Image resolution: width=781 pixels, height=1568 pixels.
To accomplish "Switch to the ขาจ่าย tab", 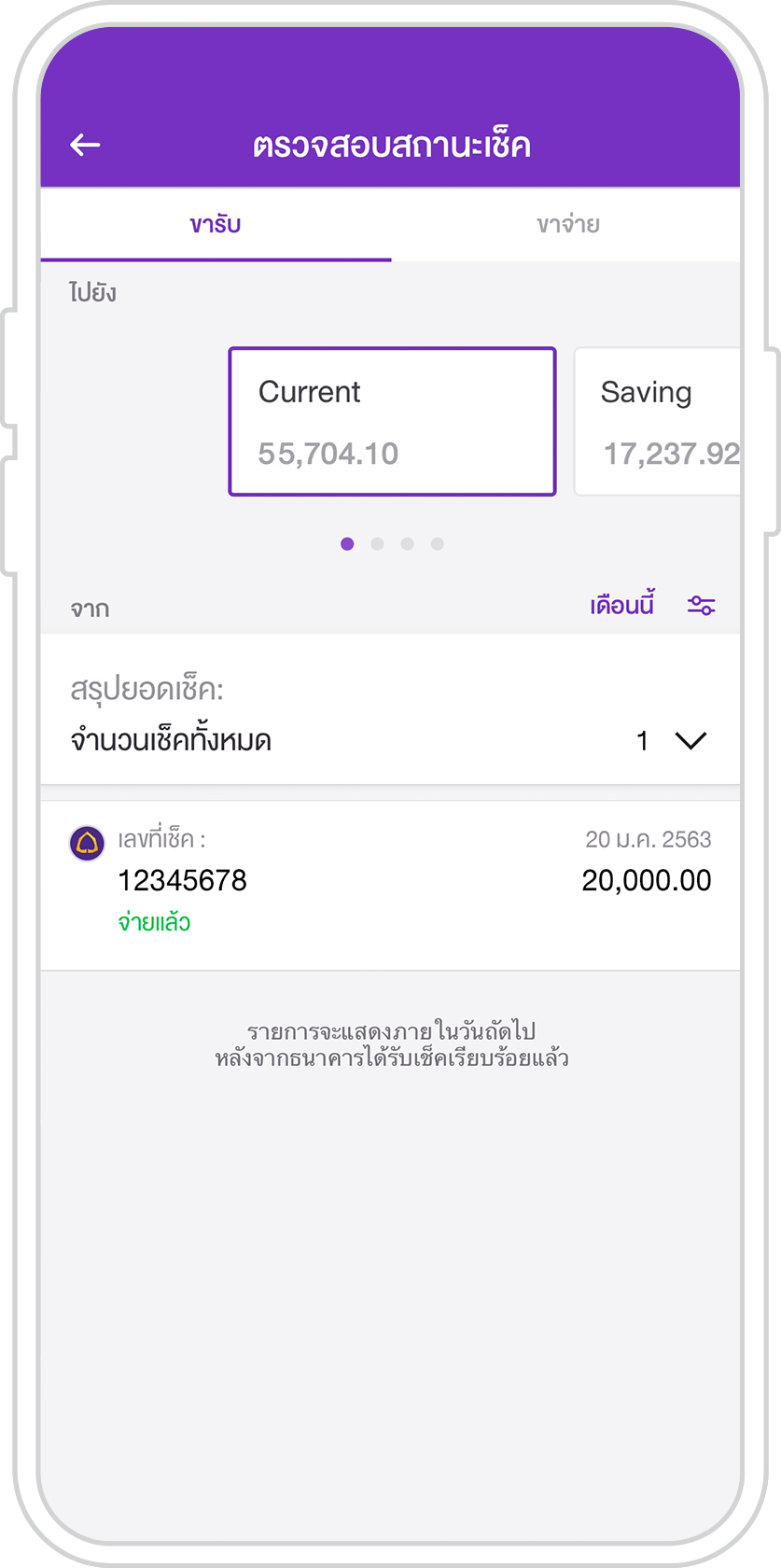I will tap(567, 225).
